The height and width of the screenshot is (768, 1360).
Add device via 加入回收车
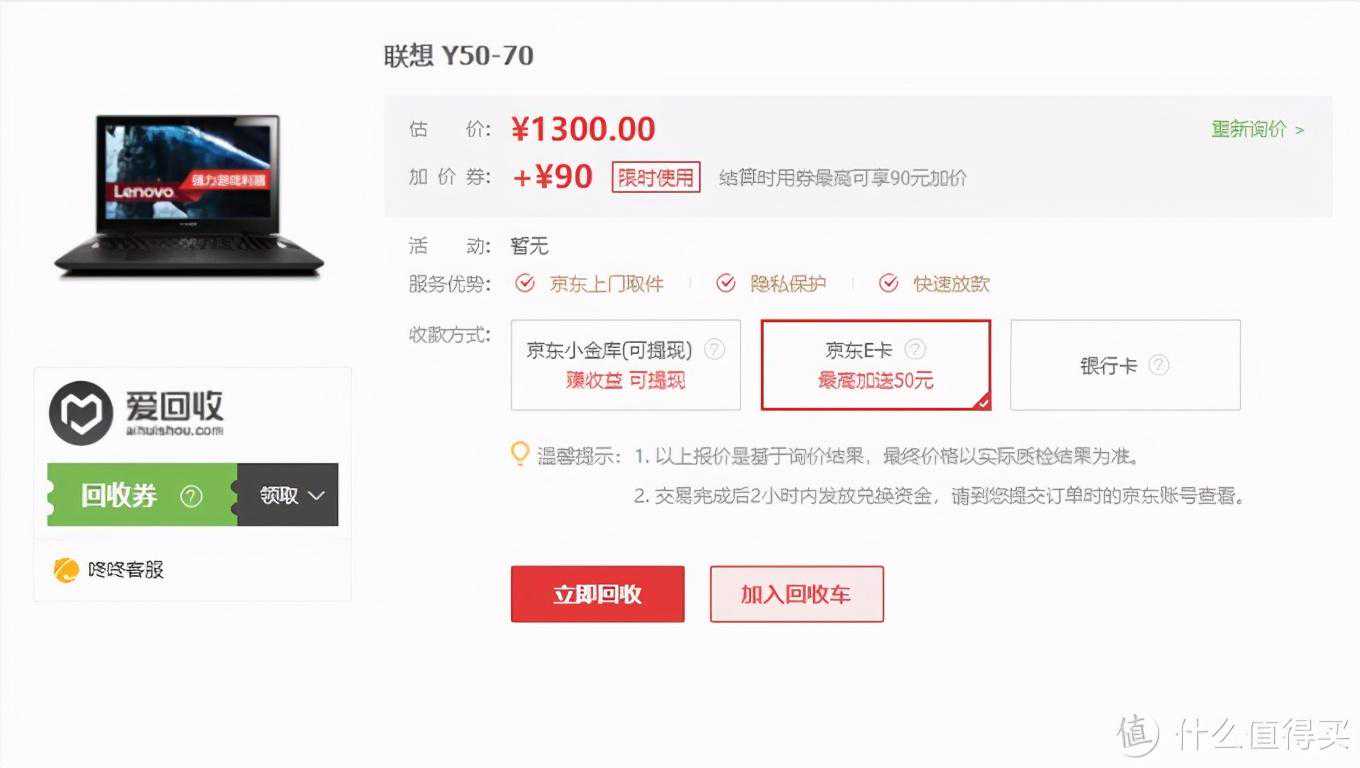coord(796,594)
